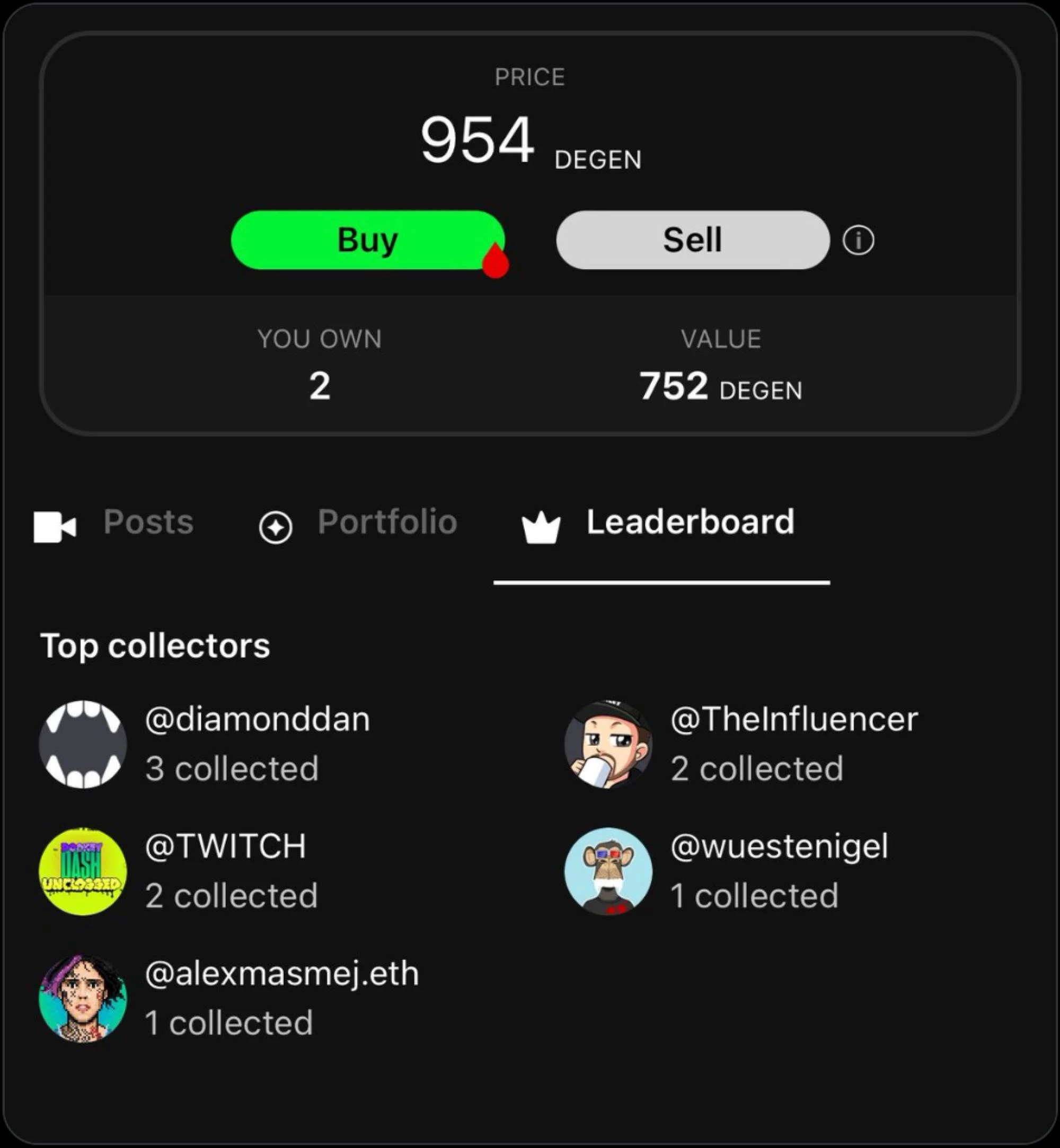Tap the green Buy button
Image resolution: width=1060 pixels, height=1148 pixels.
click(367, 240)
